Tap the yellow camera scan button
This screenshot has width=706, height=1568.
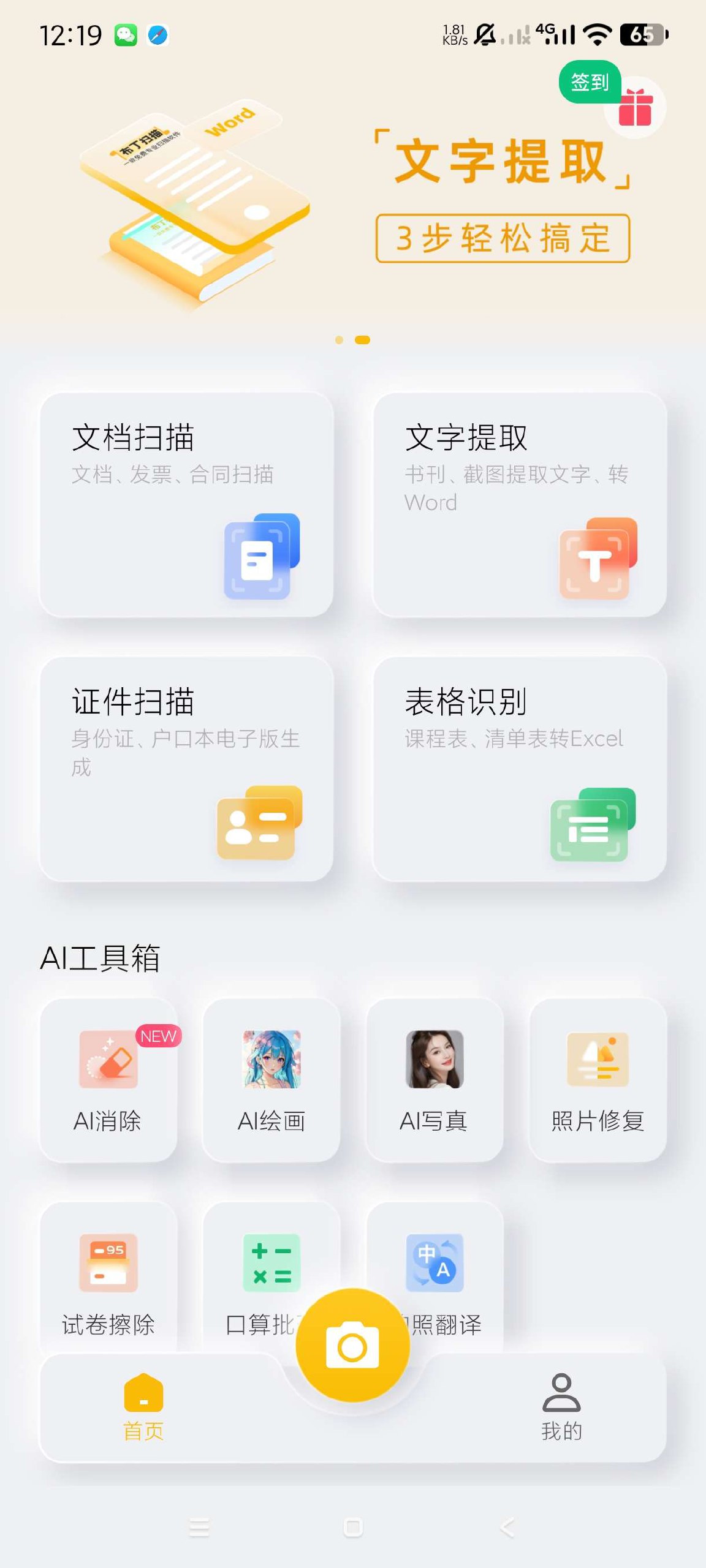[352, 1346]
